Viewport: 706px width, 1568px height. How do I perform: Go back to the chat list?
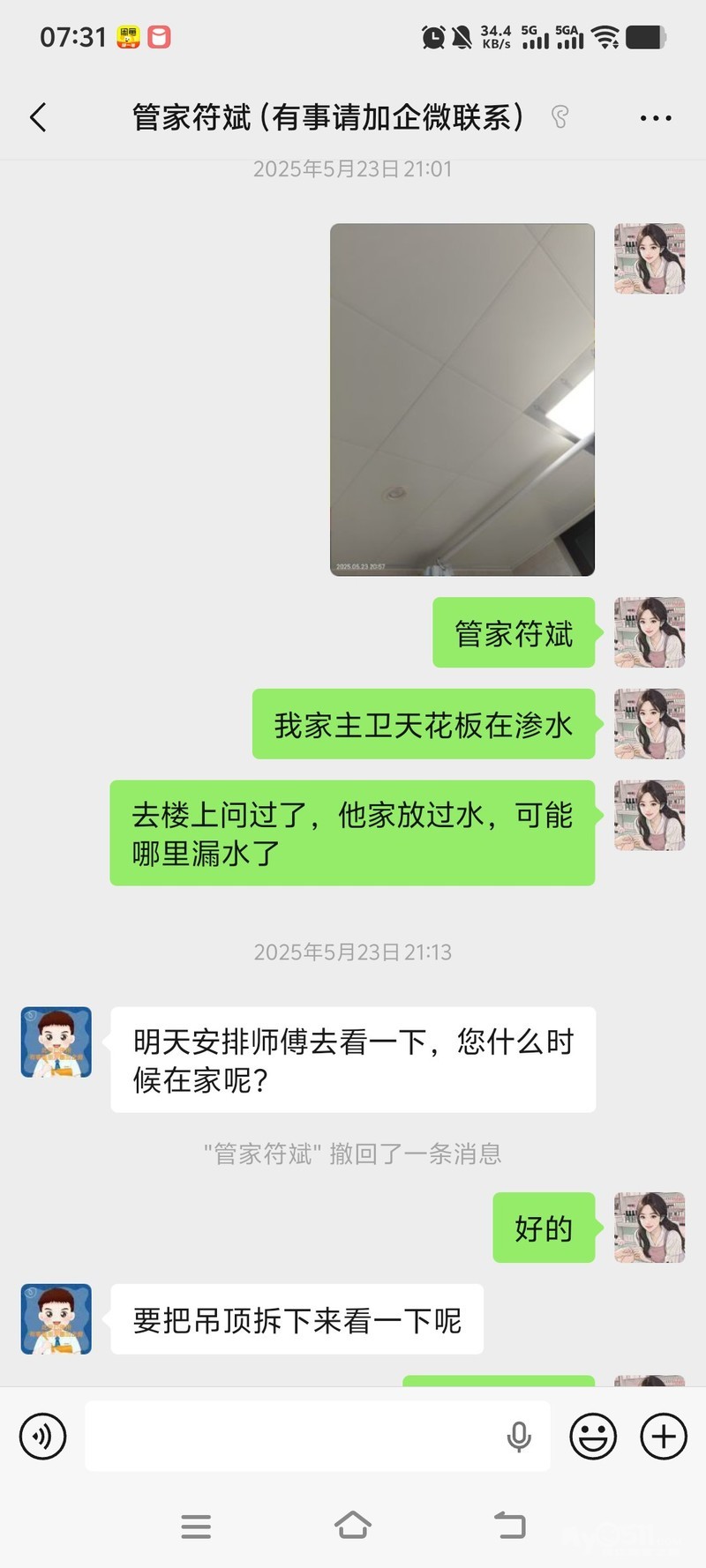coord(38,117)
